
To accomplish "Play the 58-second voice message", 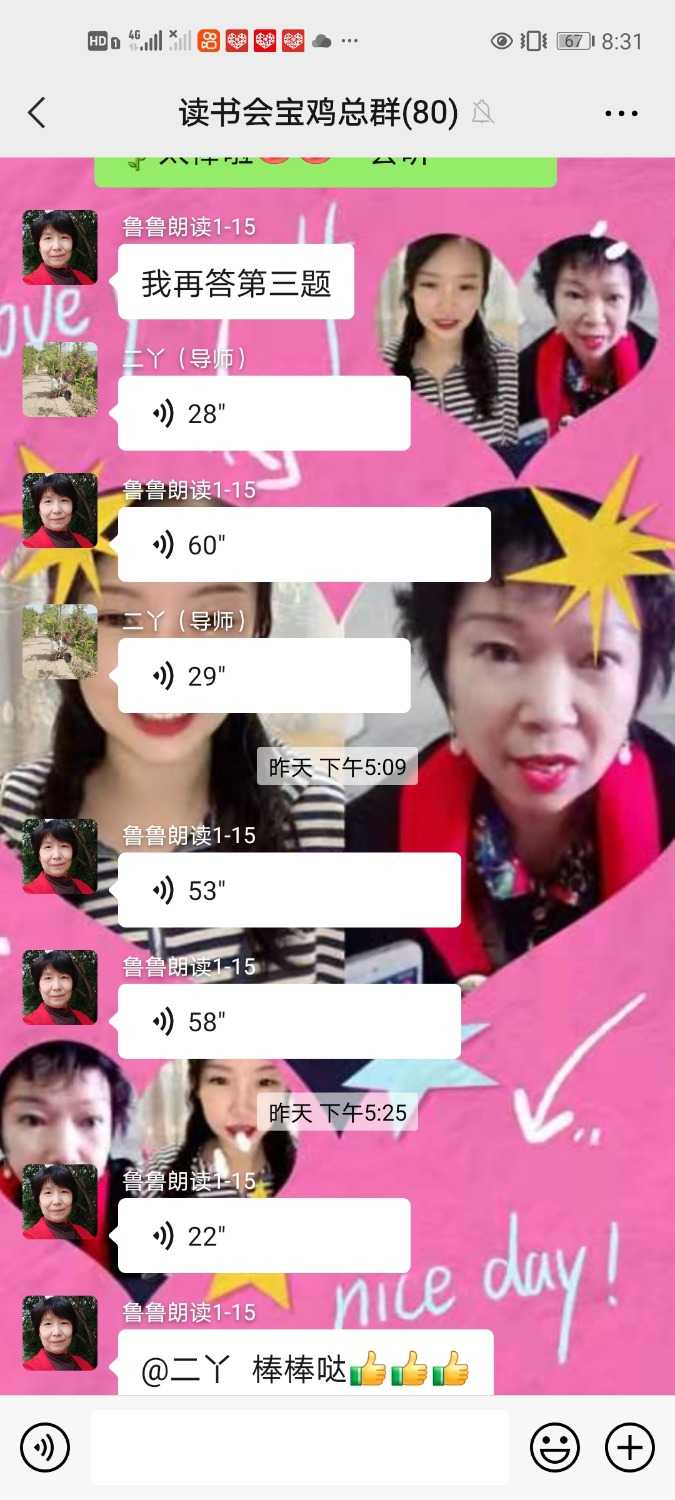I will 289,1021.
